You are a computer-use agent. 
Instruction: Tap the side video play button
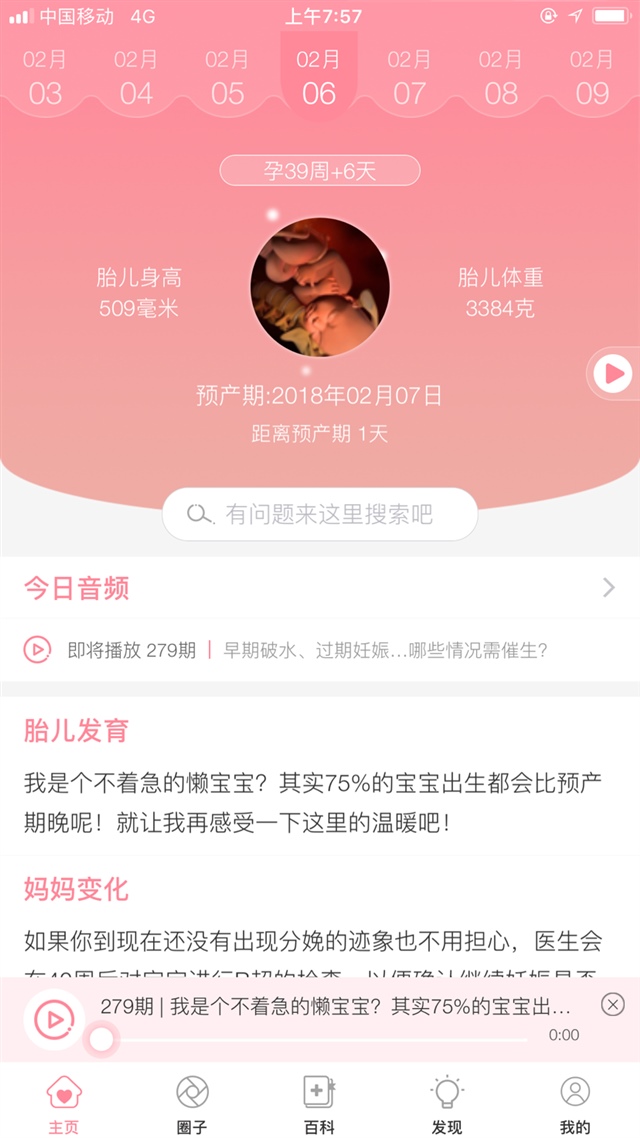(x=612, y=374)
